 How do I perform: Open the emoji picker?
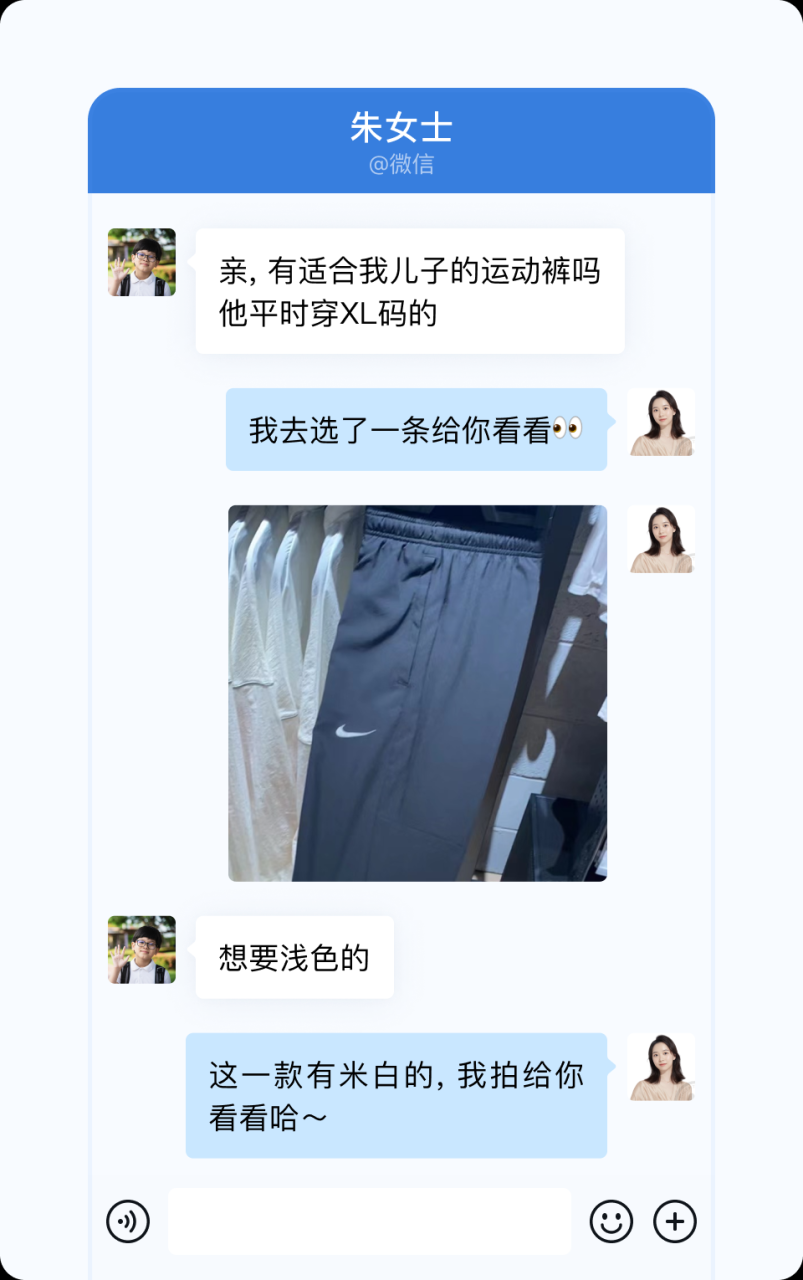pyautogui.click(x=611, y=1221)
